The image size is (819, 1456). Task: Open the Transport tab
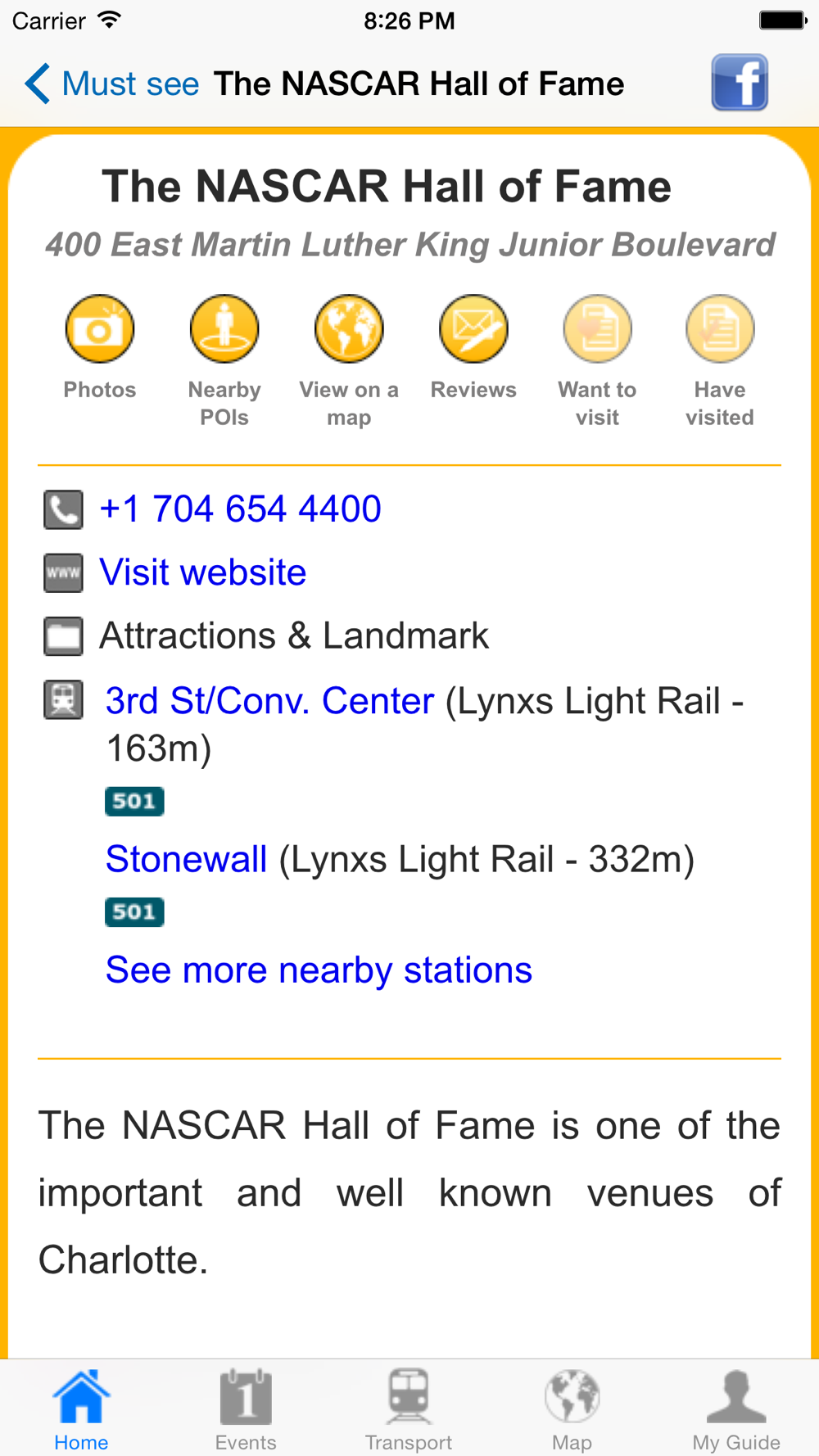(408, 1409)
